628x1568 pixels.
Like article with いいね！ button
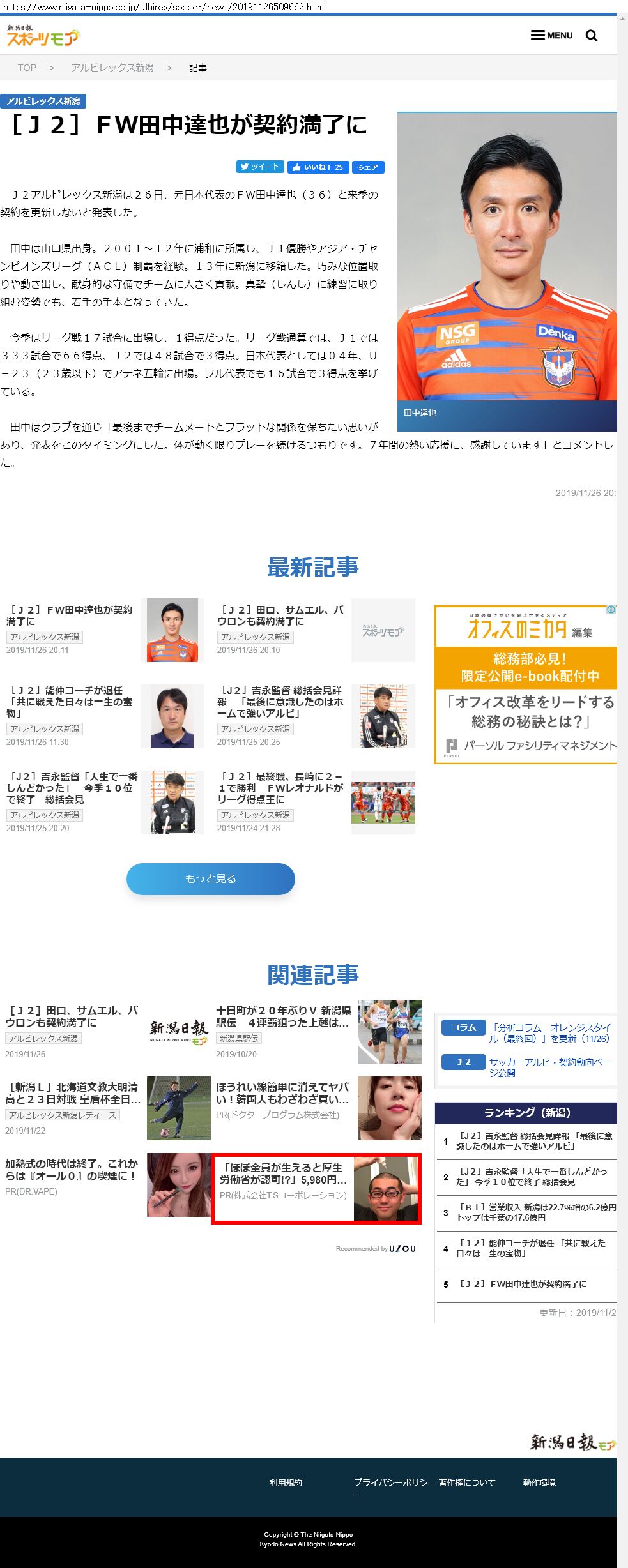coord(318,167)
